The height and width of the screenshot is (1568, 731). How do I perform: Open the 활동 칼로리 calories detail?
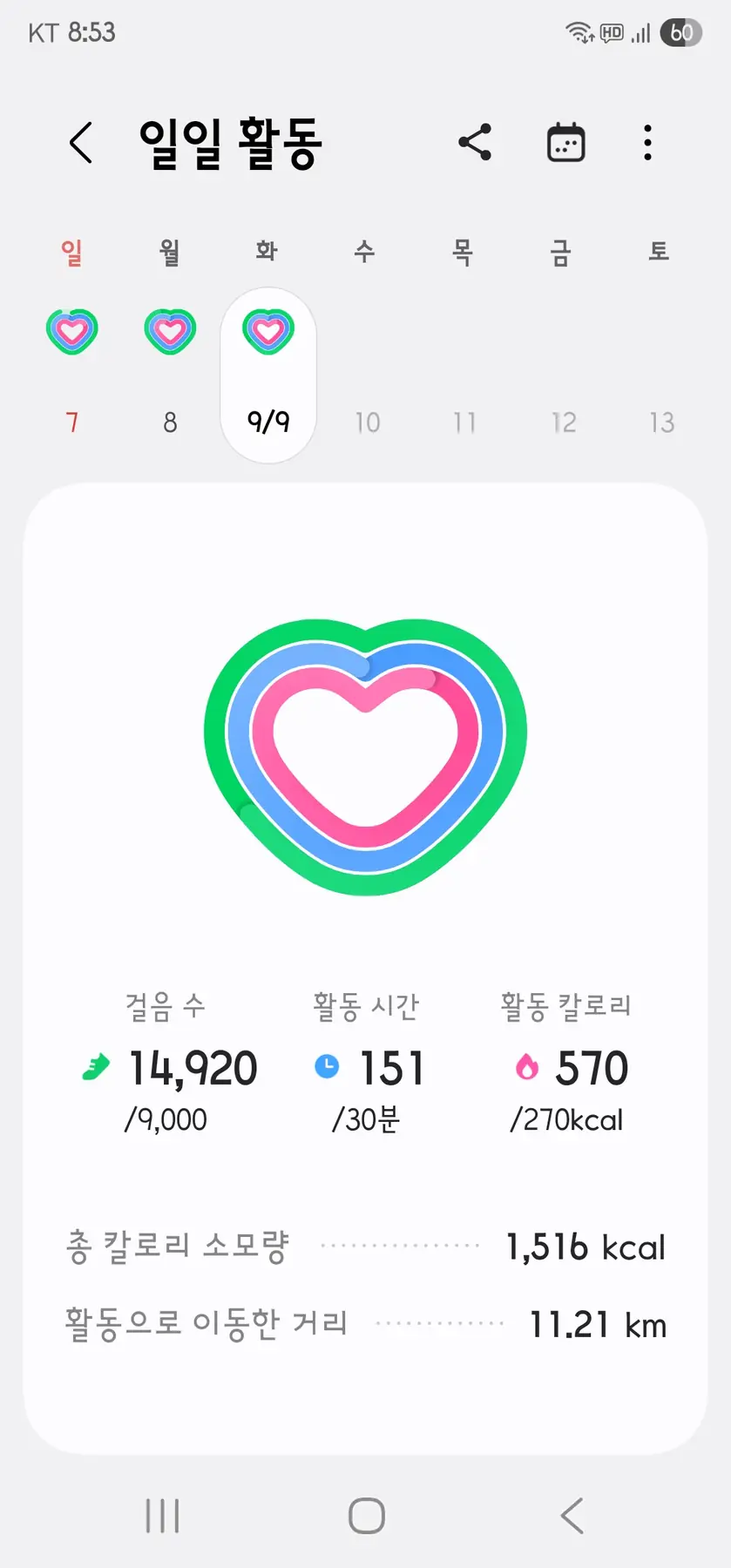566,1063
